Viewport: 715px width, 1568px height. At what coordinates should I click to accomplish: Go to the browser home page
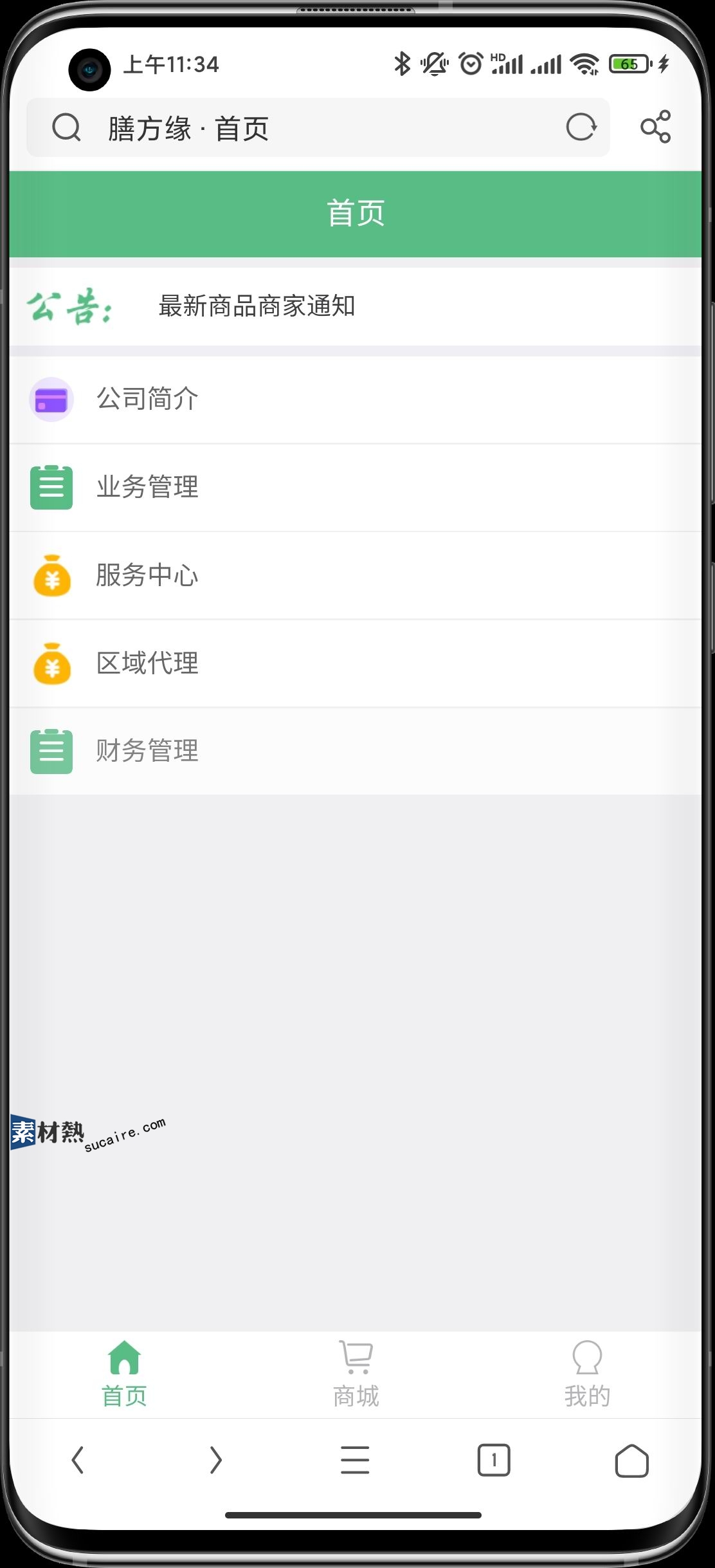632,1460
